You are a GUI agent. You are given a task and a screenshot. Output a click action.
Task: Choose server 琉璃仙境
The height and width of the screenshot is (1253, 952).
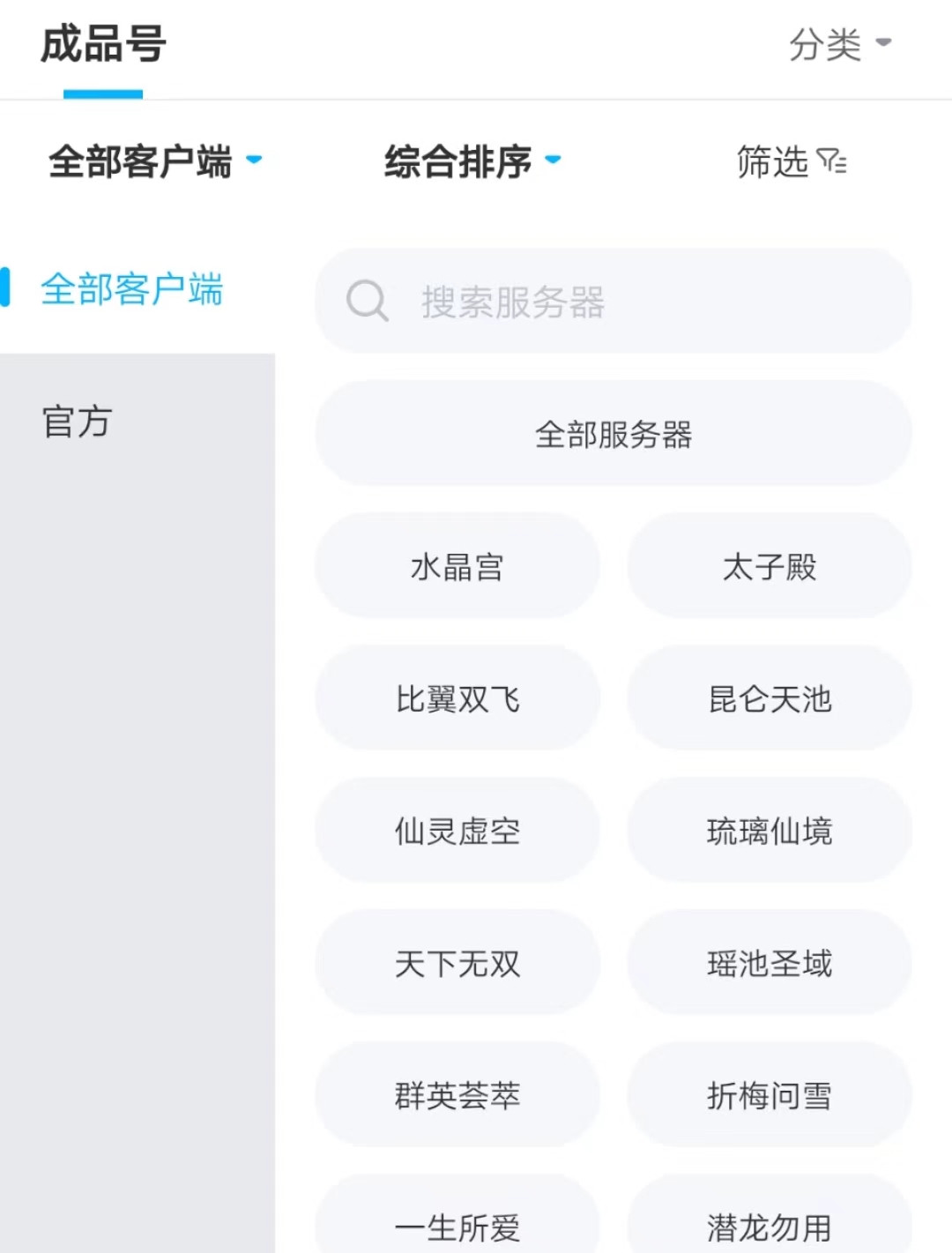coord(770,831)
